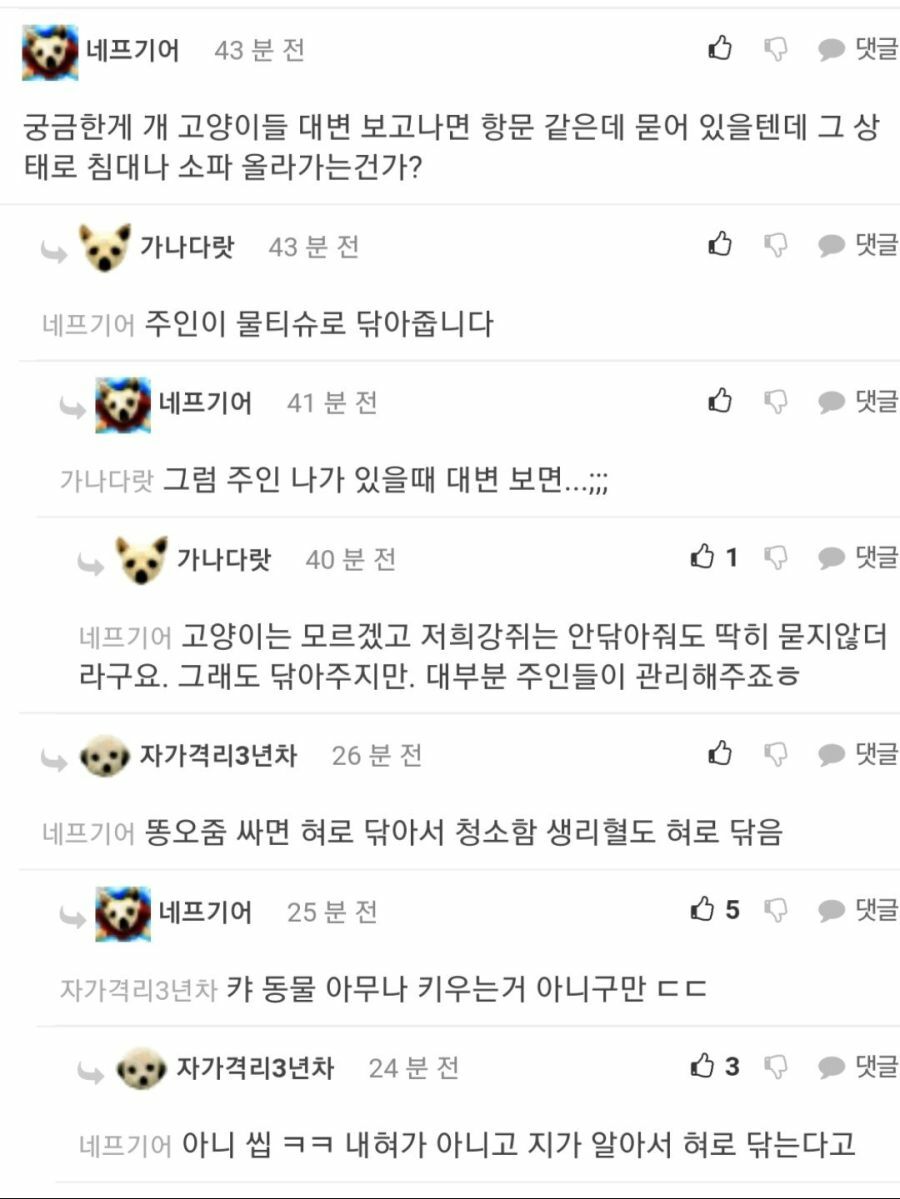Downvote 네프기어's comment from 25분 전
This screenshot has height=1199, width=900.
click(x=776, y=910)
